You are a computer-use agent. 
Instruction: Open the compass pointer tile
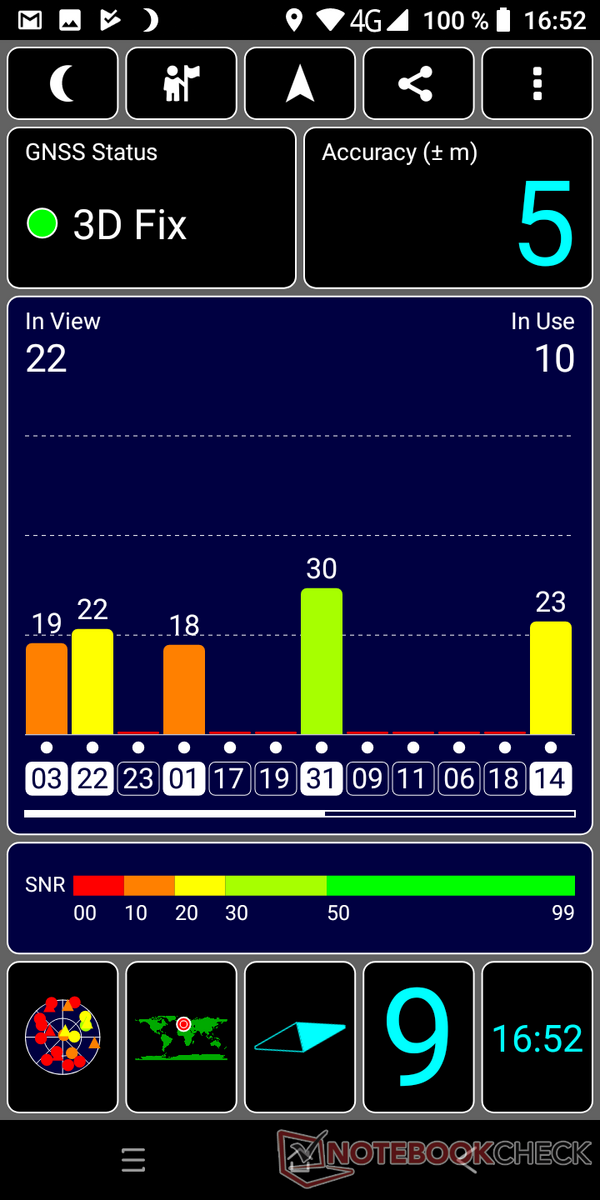point(300,1037)
